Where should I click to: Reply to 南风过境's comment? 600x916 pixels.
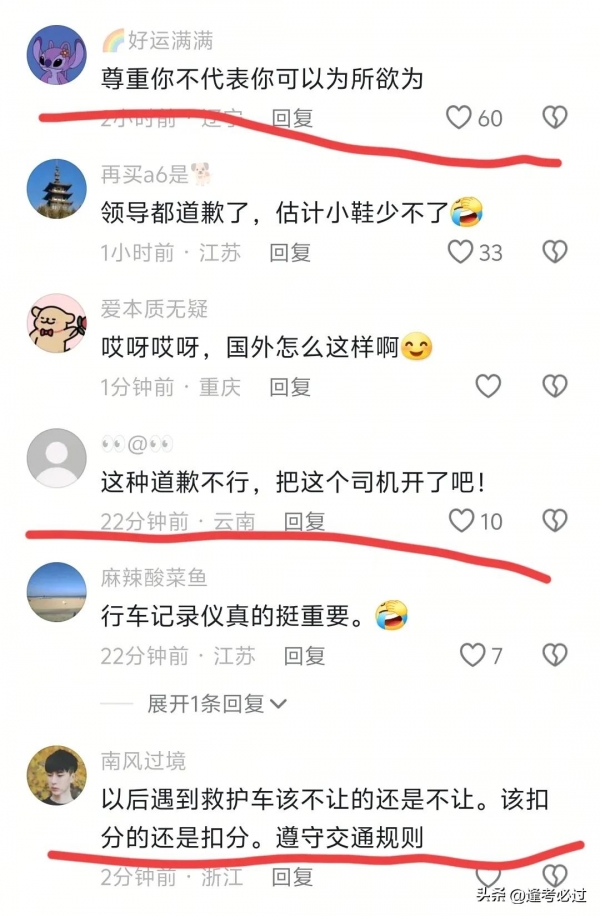click(x=292, y=878)
